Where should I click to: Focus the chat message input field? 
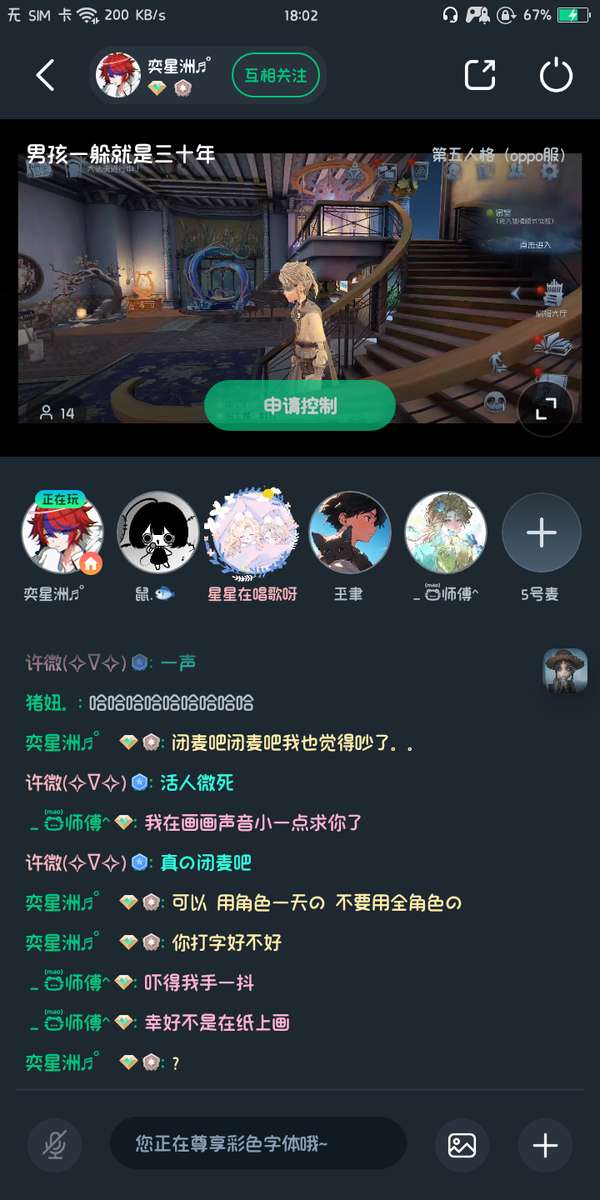click(x=258, y=1144)
